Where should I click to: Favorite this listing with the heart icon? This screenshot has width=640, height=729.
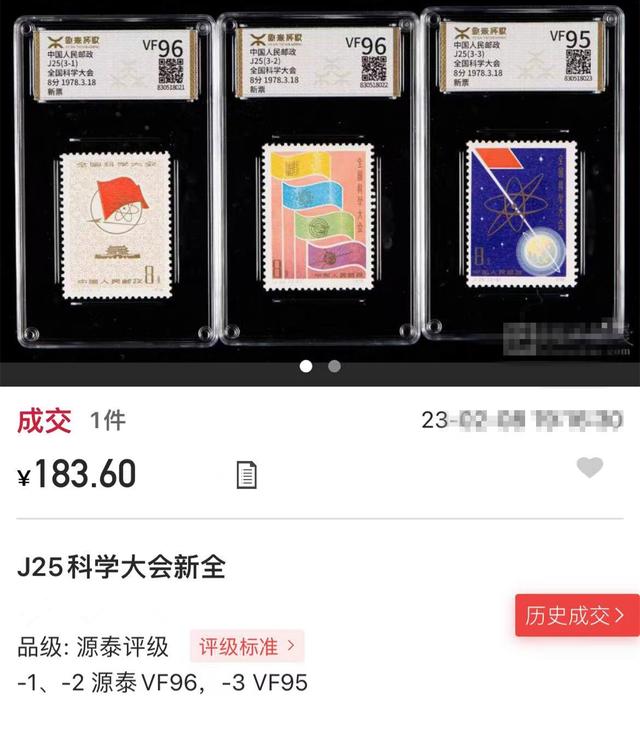[x=590, y=467]
